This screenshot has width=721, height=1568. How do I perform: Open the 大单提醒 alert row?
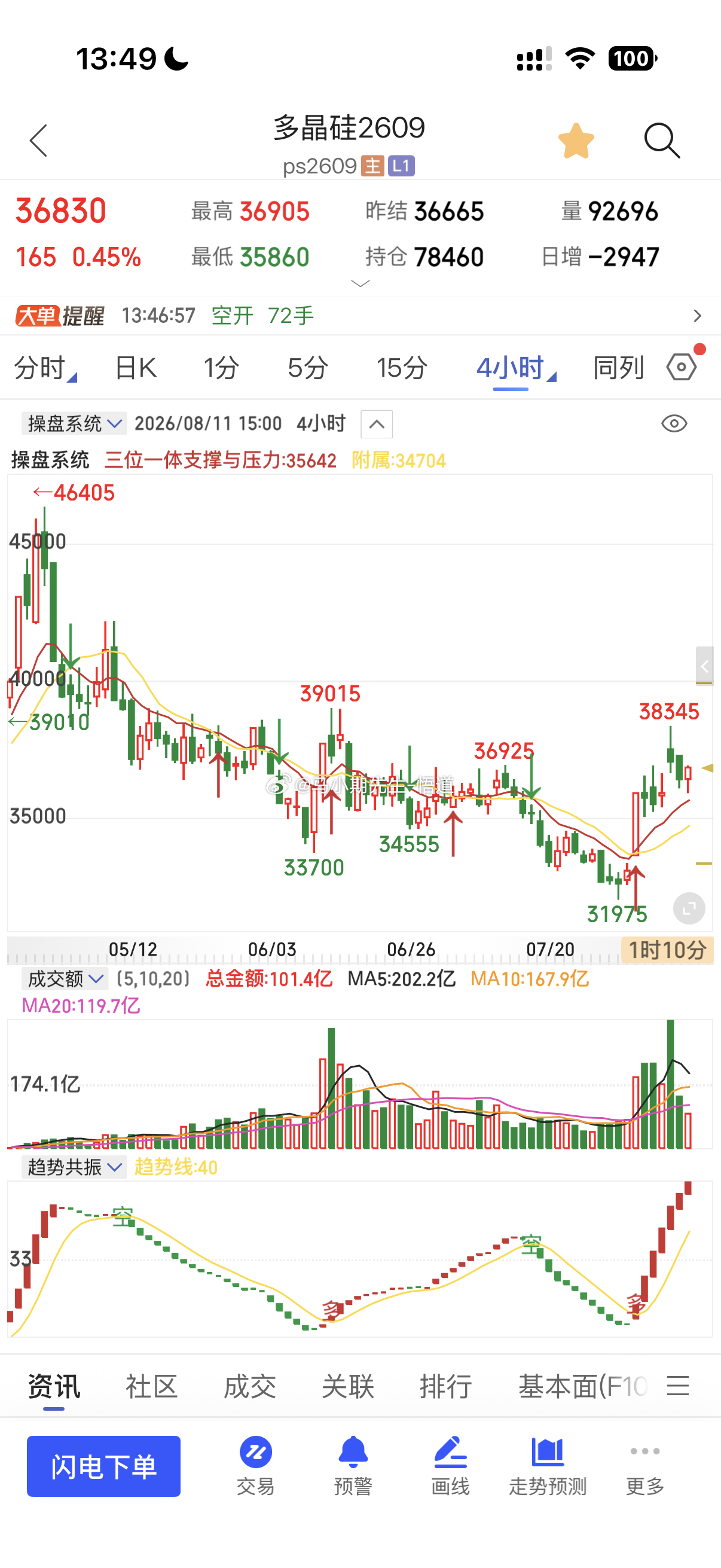pyautogui.click(x=360, y=315)
